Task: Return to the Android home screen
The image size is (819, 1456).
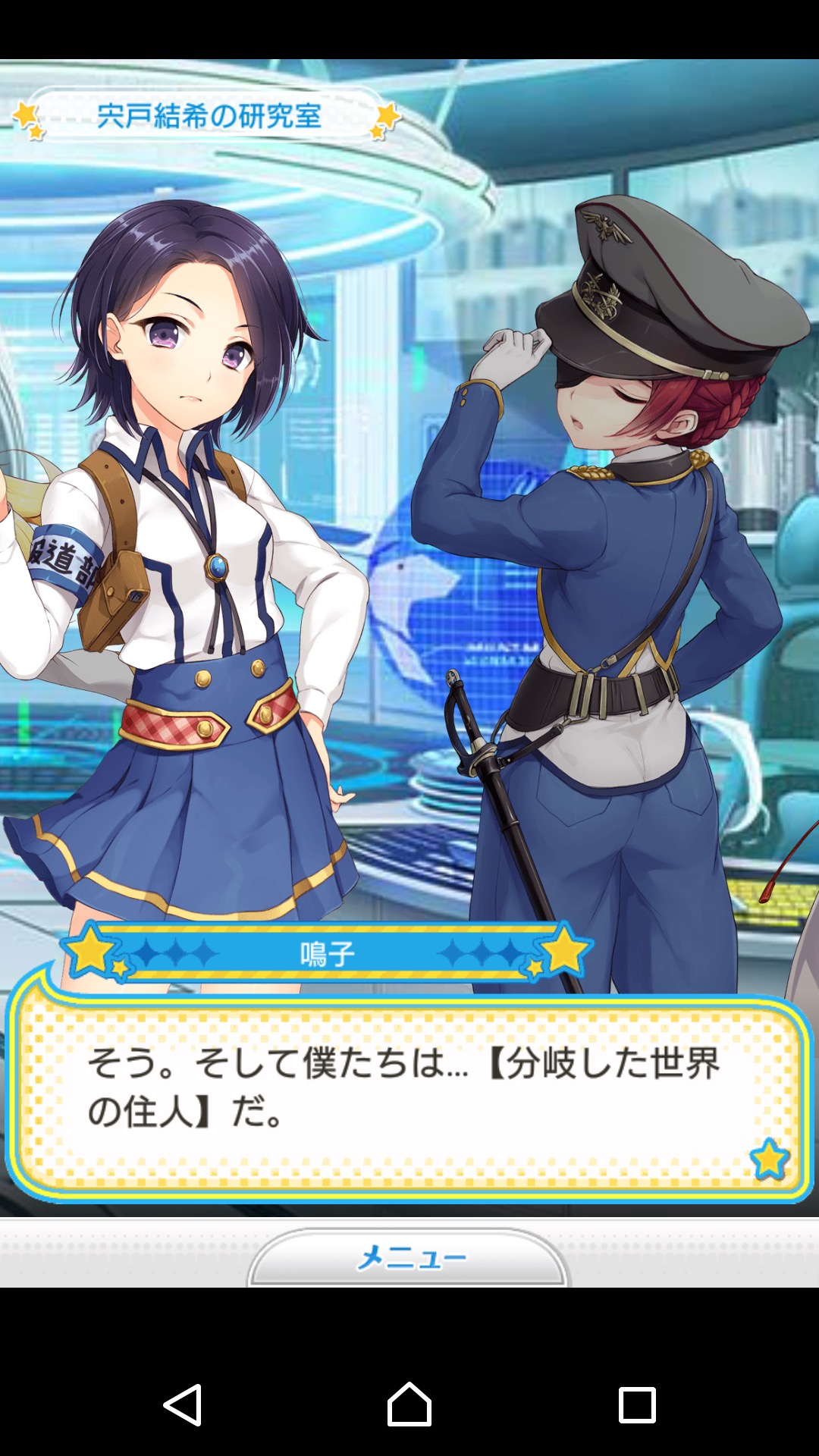Action: pyautogui.click(x=409, y=1404)
